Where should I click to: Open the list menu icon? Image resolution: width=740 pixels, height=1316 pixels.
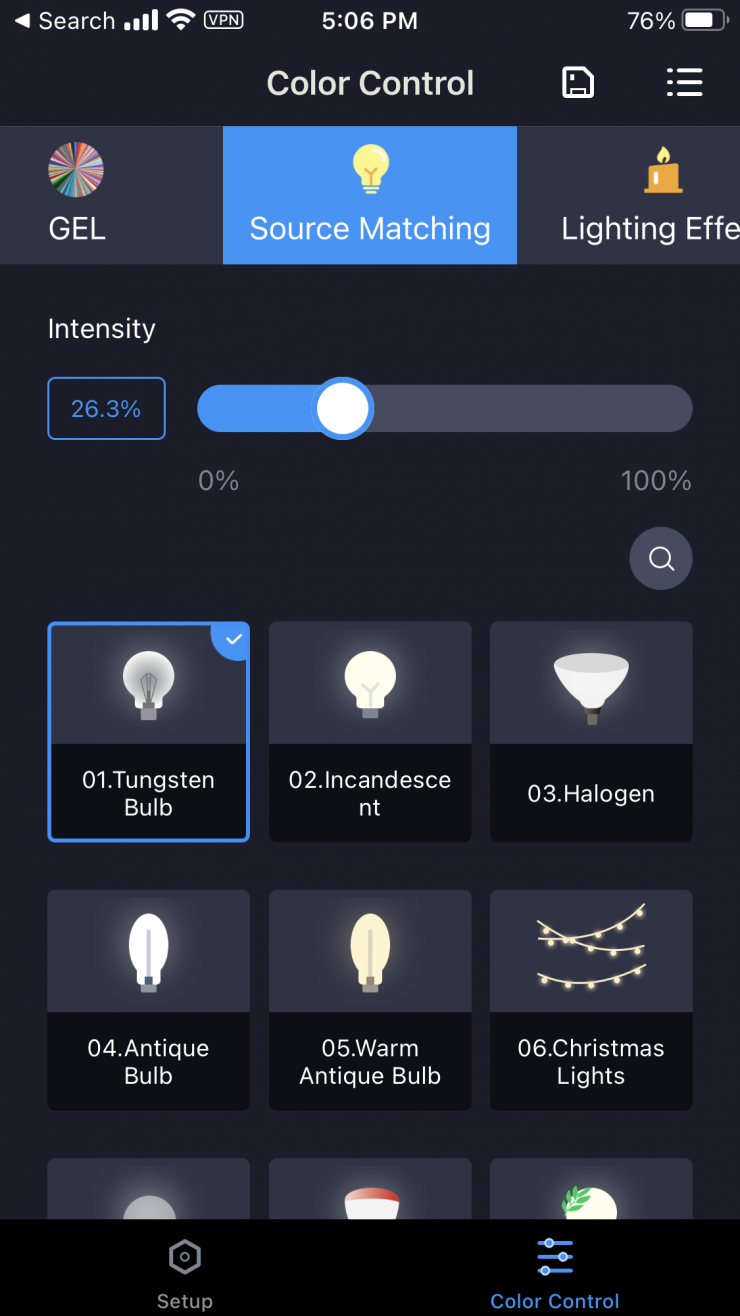click(685, 82)
